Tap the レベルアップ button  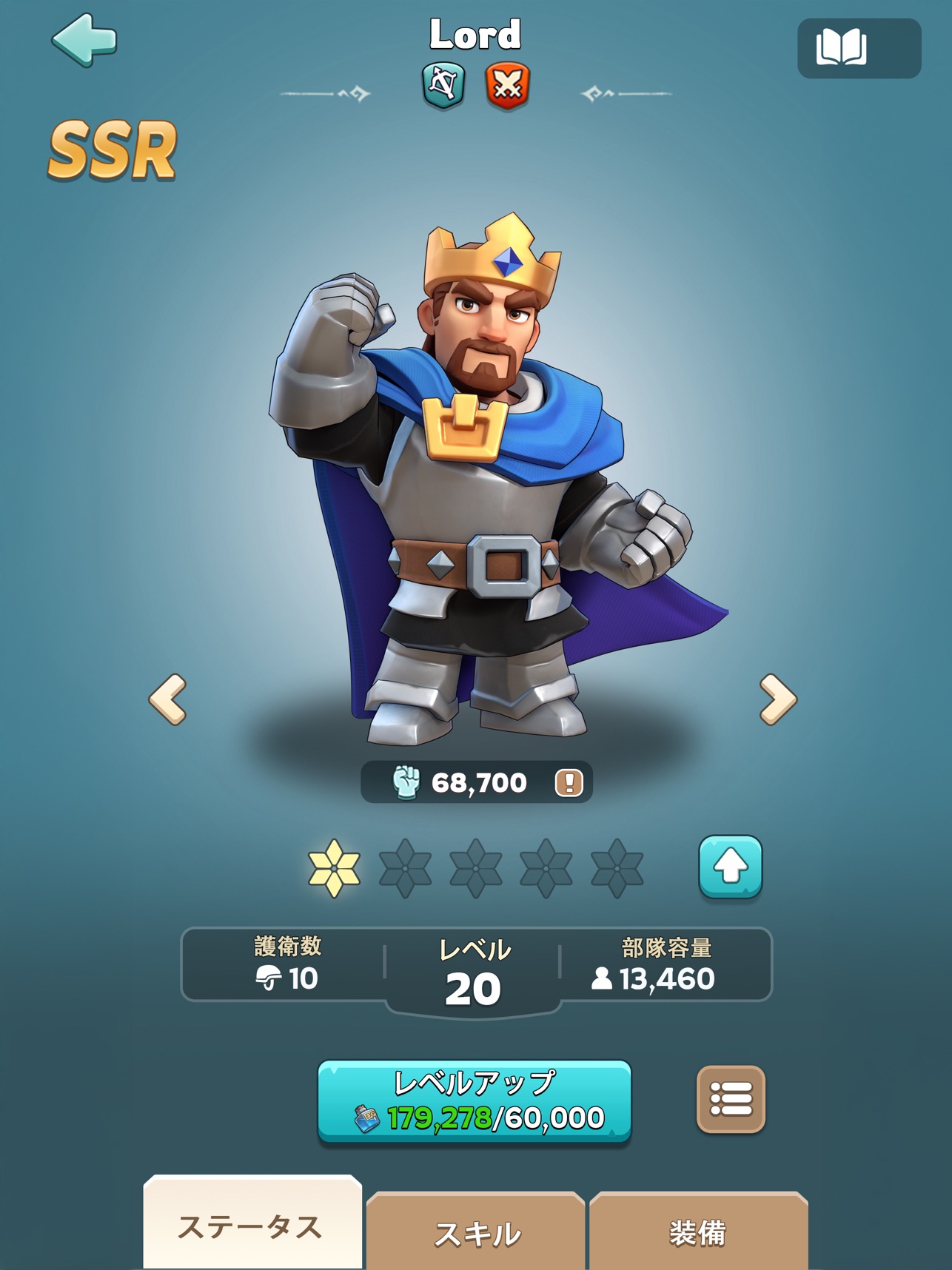tap(474, 1101)
